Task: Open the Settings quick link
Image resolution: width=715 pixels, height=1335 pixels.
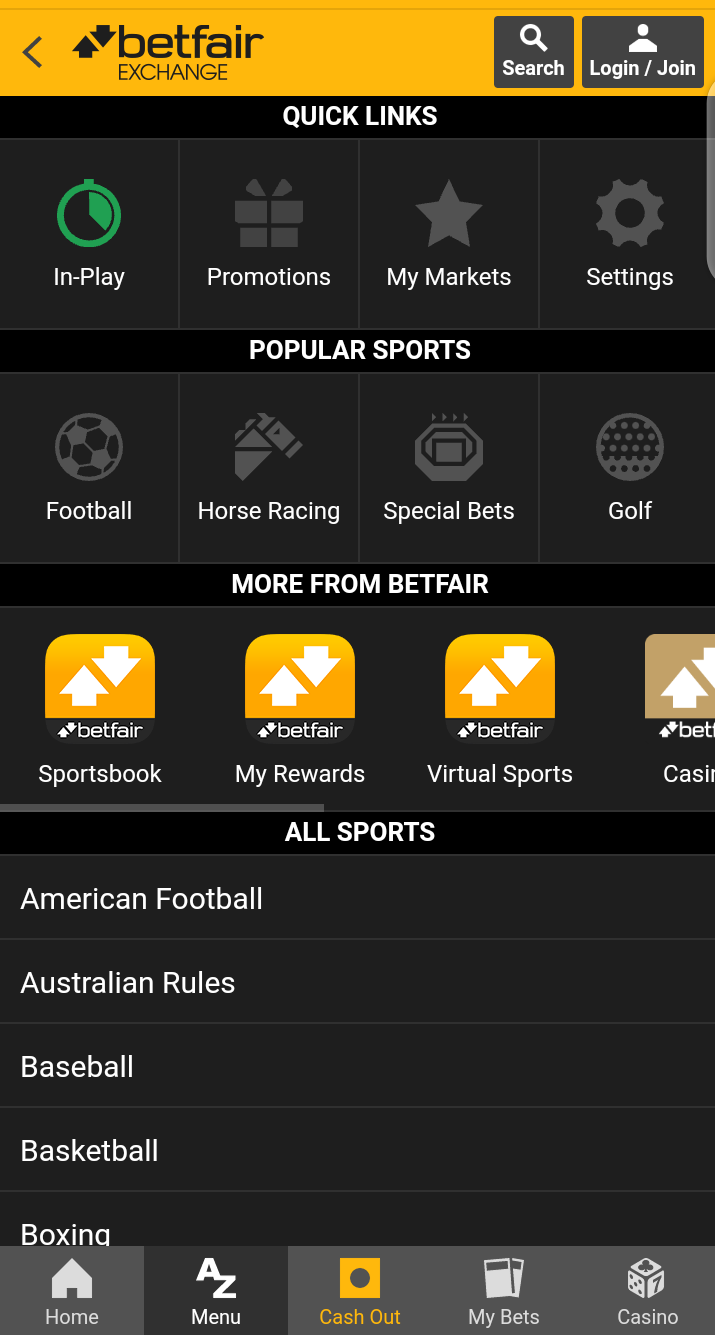Action: pyautogui.click(x=629, y=234)
